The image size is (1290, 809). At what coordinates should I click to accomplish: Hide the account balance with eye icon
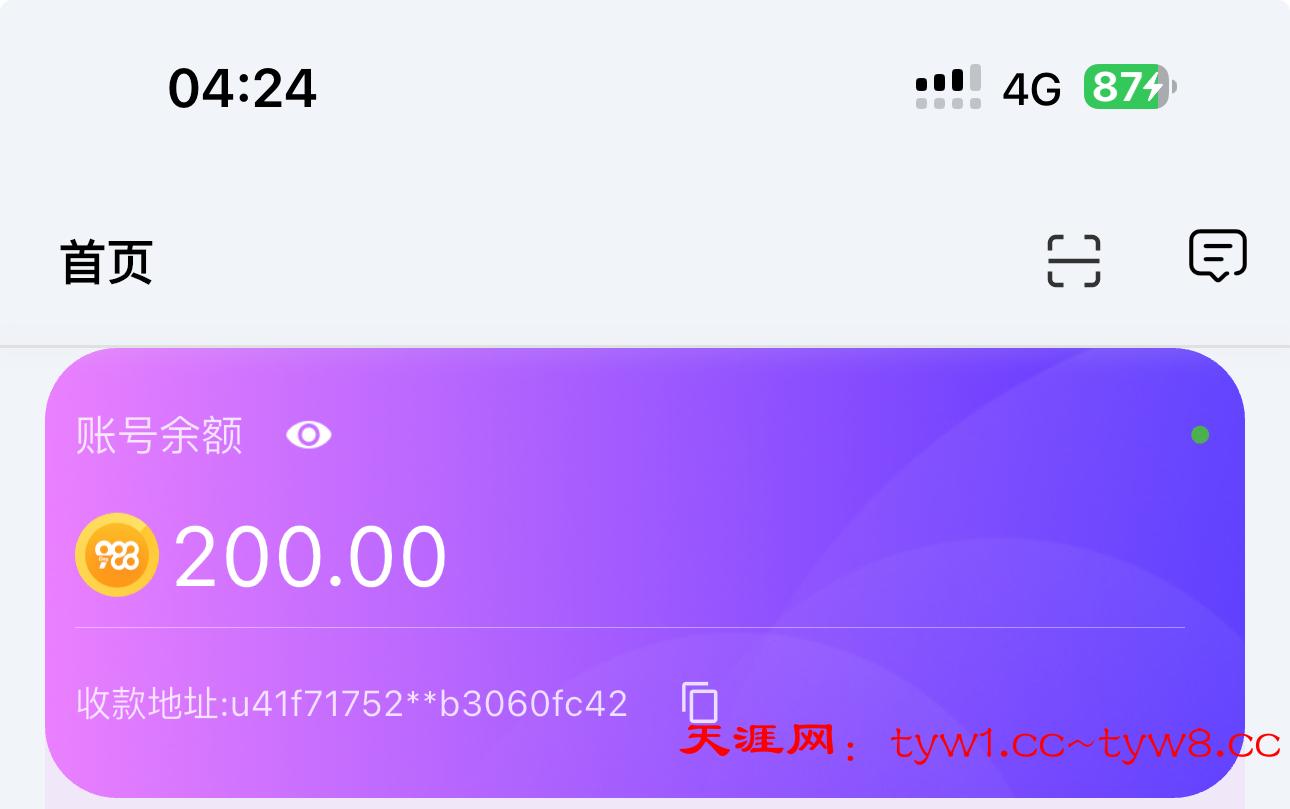pos(308,435)
